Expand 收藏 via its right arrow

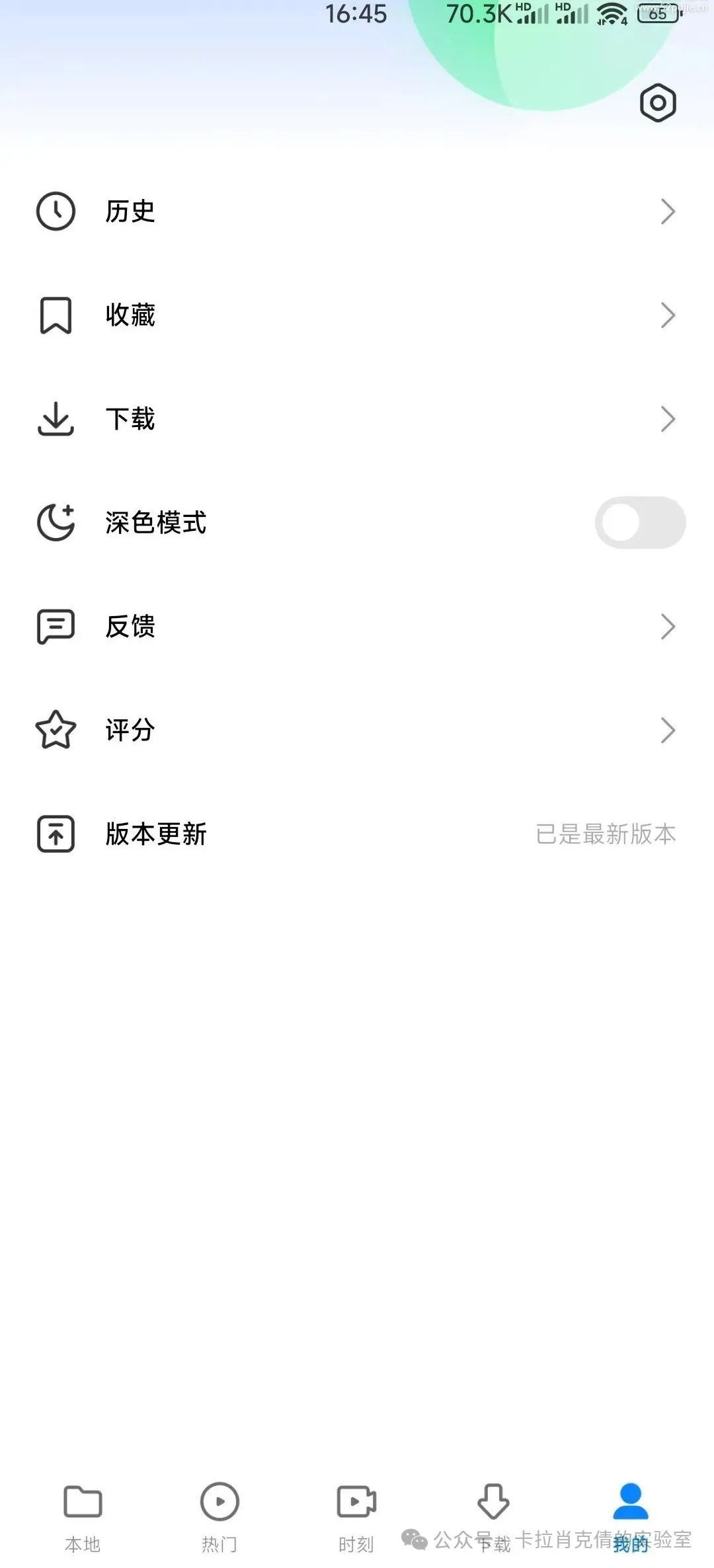[x=669, y=315]
